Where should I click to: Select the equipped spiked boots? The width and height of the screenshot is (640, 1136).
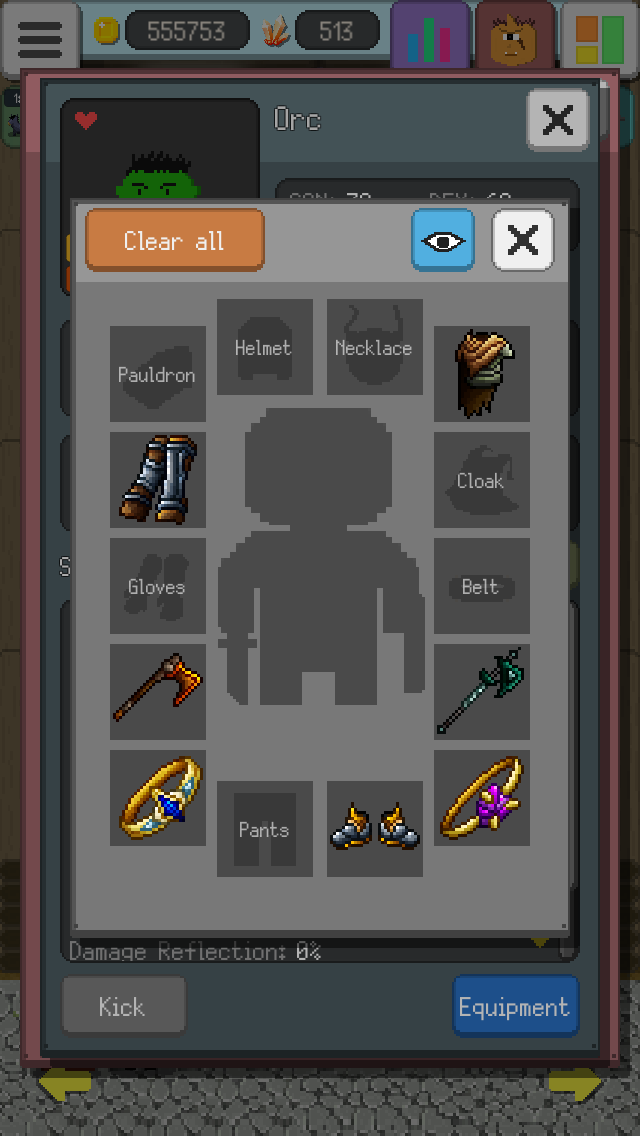[x=375, y=829]
